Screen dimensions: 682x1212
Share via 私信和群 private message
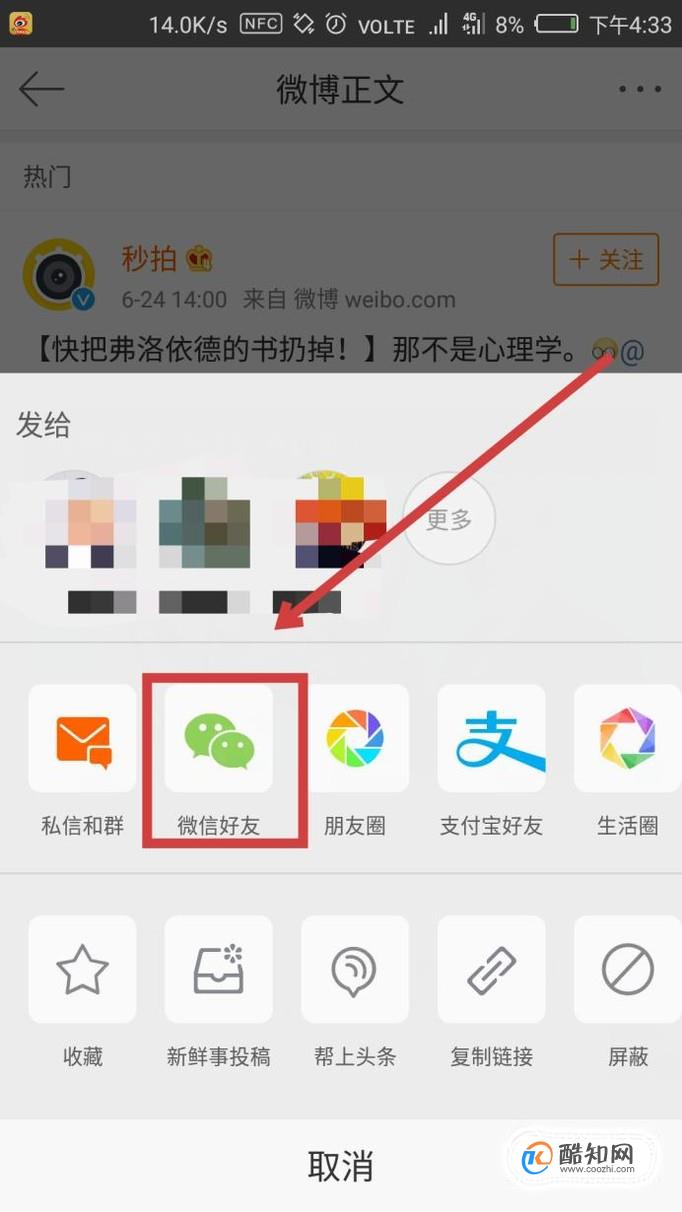coord(82,740)
